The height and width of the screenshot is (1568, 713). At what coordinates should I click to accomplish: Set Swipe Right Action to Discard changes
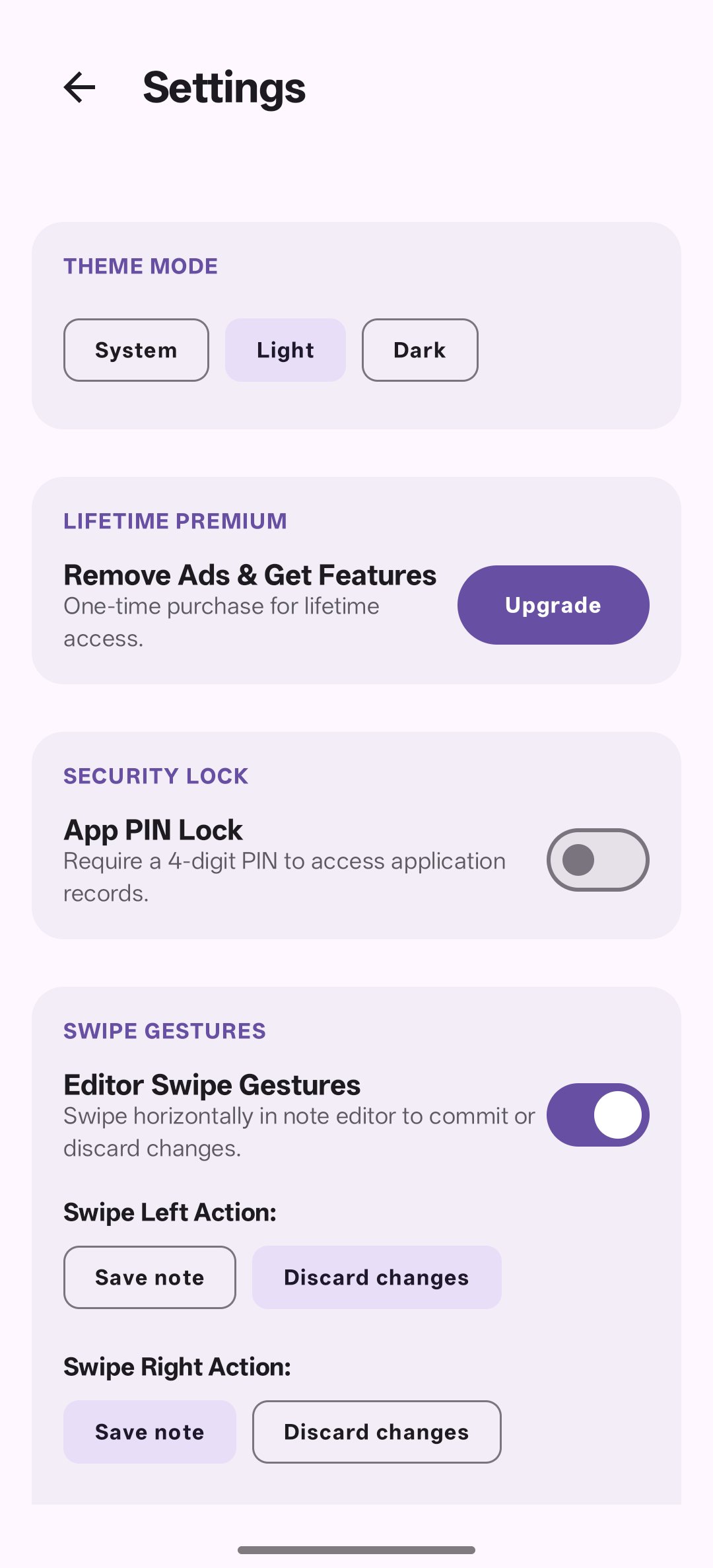(x=377, y=1432)
